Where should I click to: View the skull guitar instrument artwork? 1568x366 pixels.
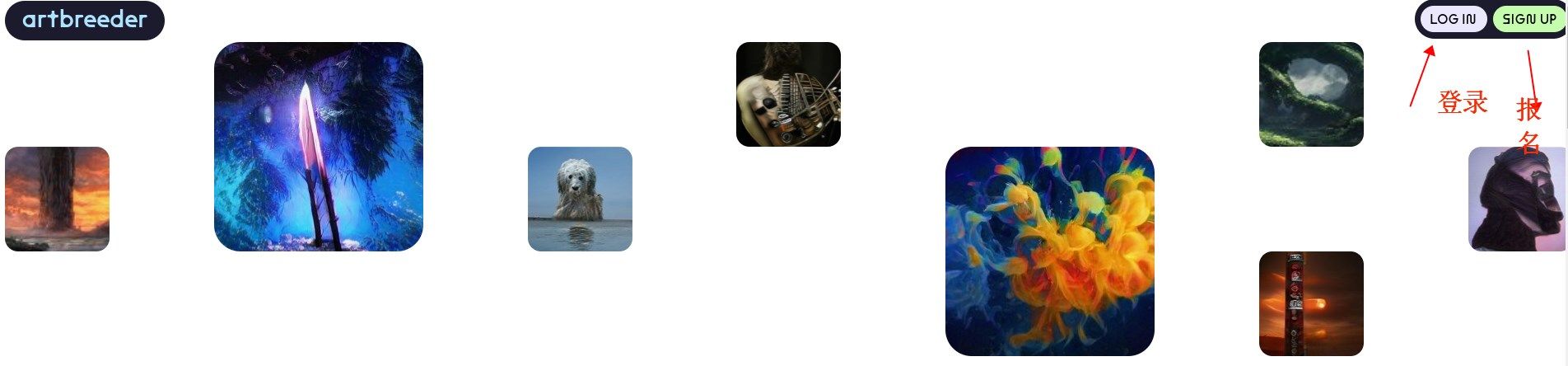788,94
